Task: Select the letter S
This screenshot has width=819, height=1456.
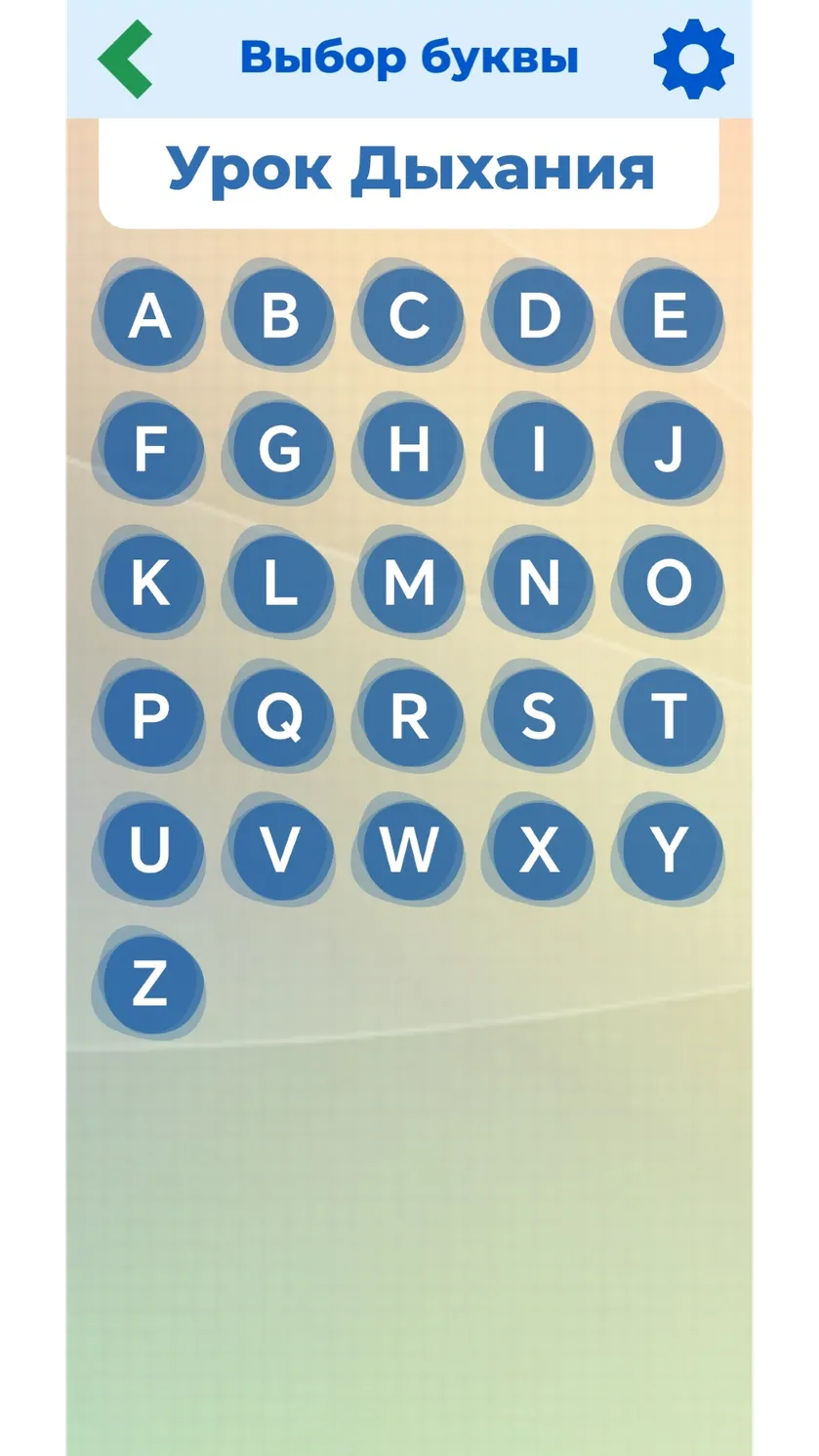Action: click(539, 716)
